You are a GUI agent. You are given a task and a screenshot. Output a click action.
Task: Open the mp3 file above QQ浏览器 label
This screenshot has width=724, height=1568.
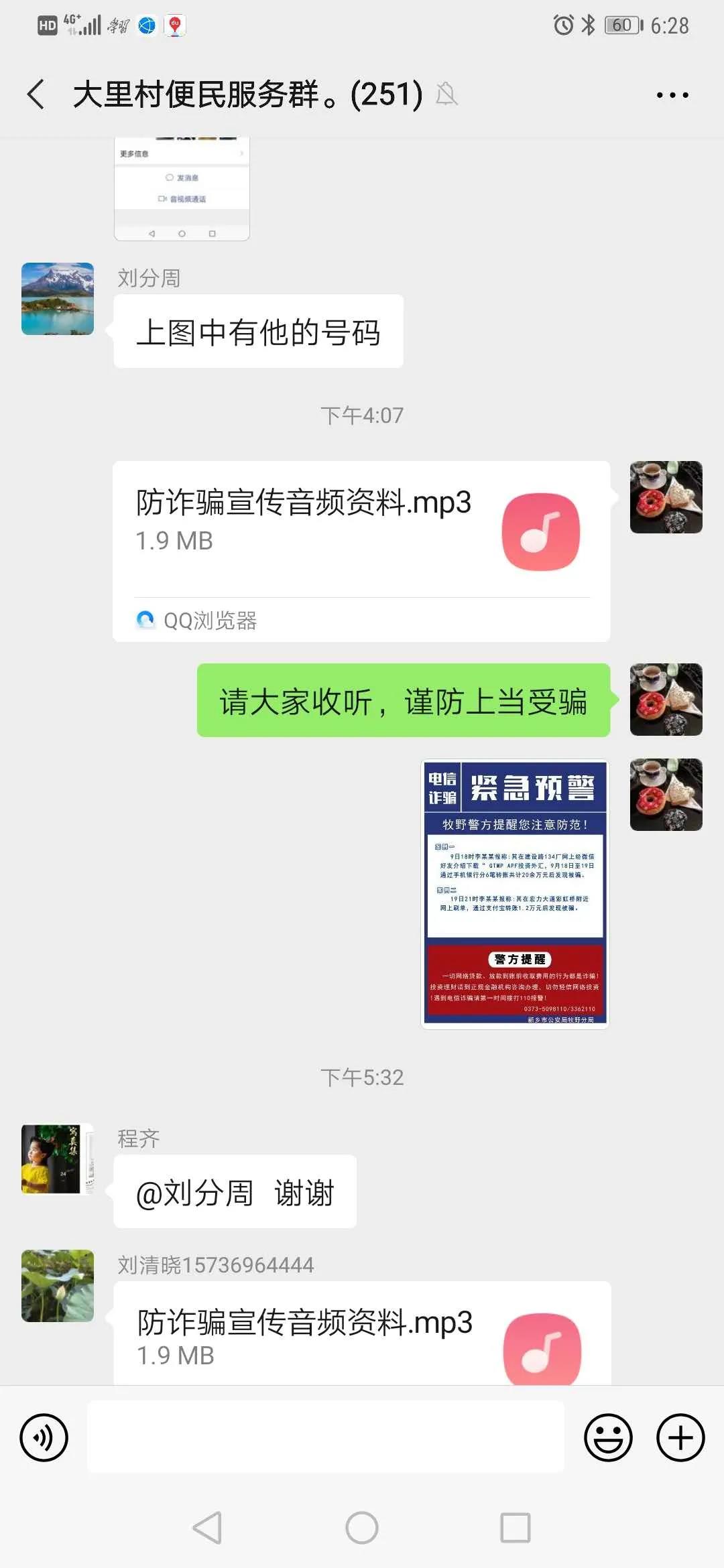click(x=361, y=529)
